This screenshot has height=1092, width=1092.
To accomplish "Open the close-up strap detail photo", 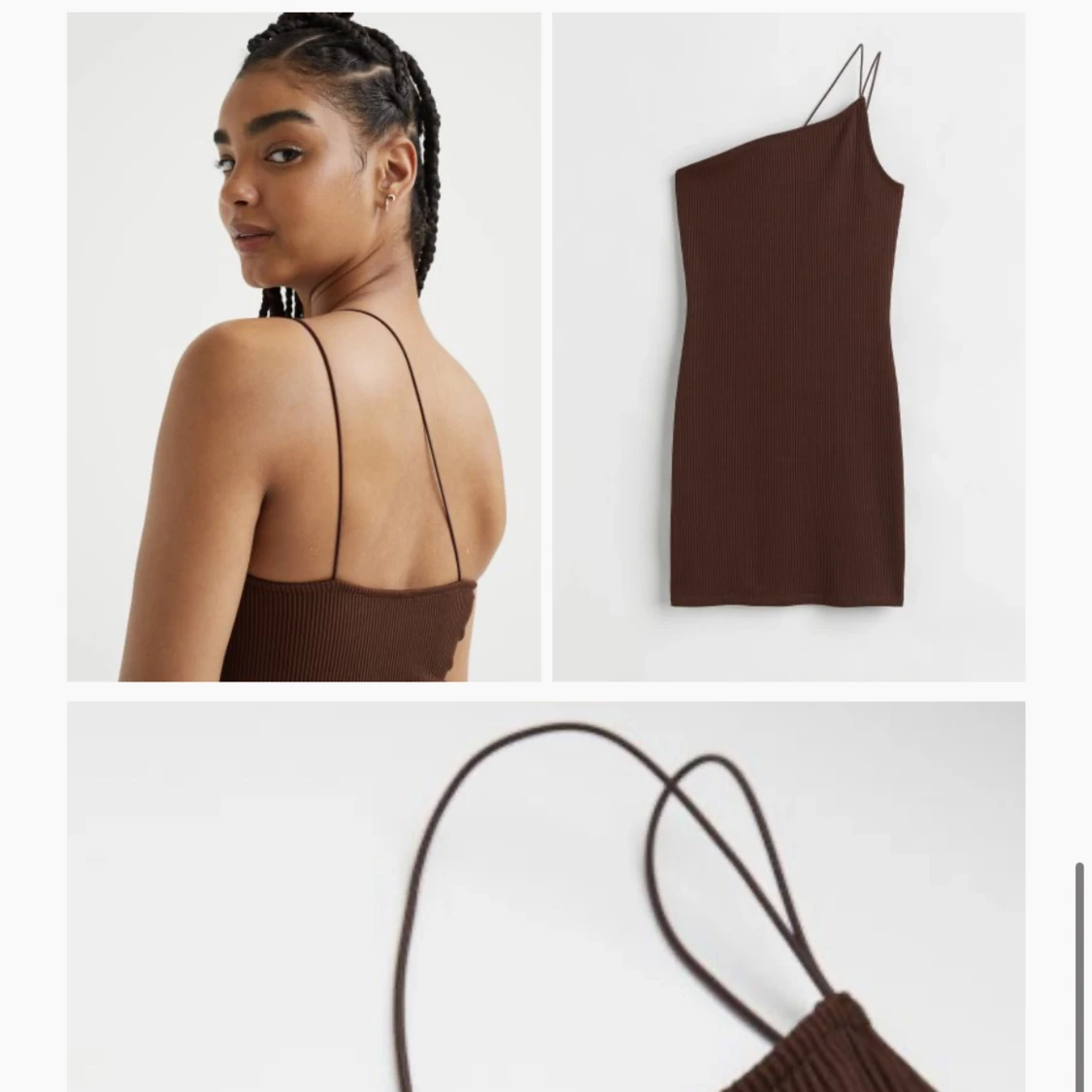I will coord(546,895).
